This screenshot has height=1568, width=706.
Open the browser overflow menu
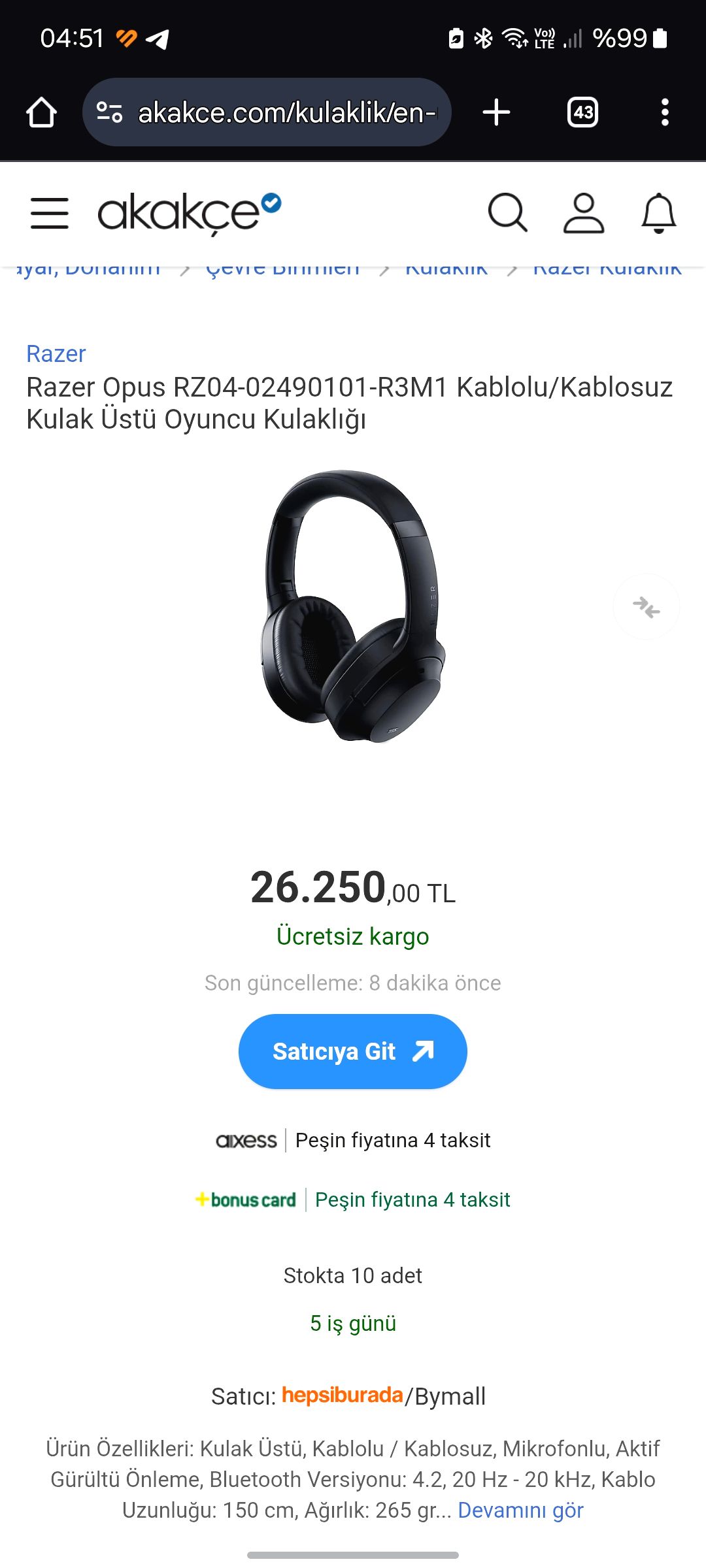665,112
